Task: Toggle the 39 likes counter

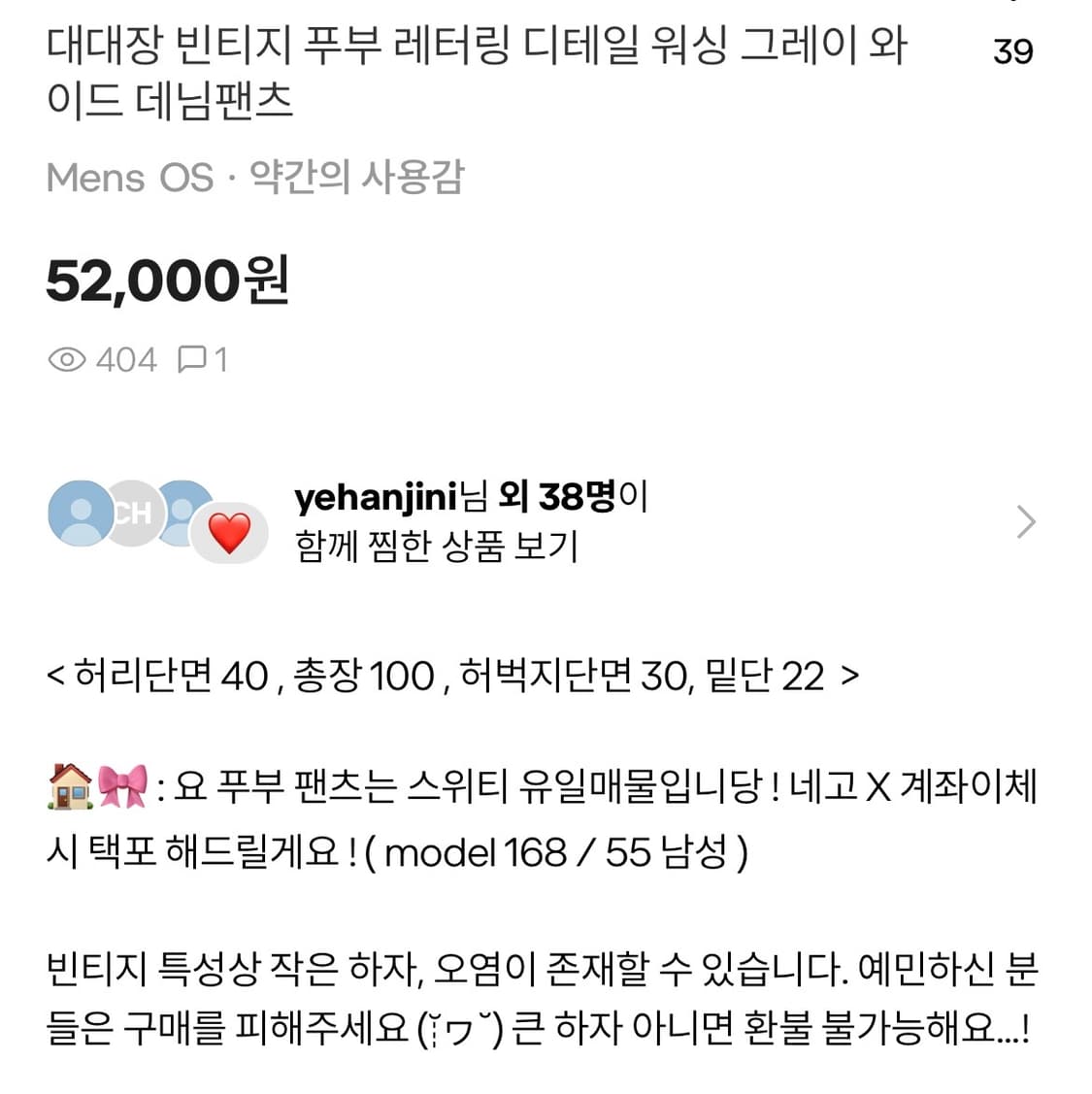Action: point(1014,53)
